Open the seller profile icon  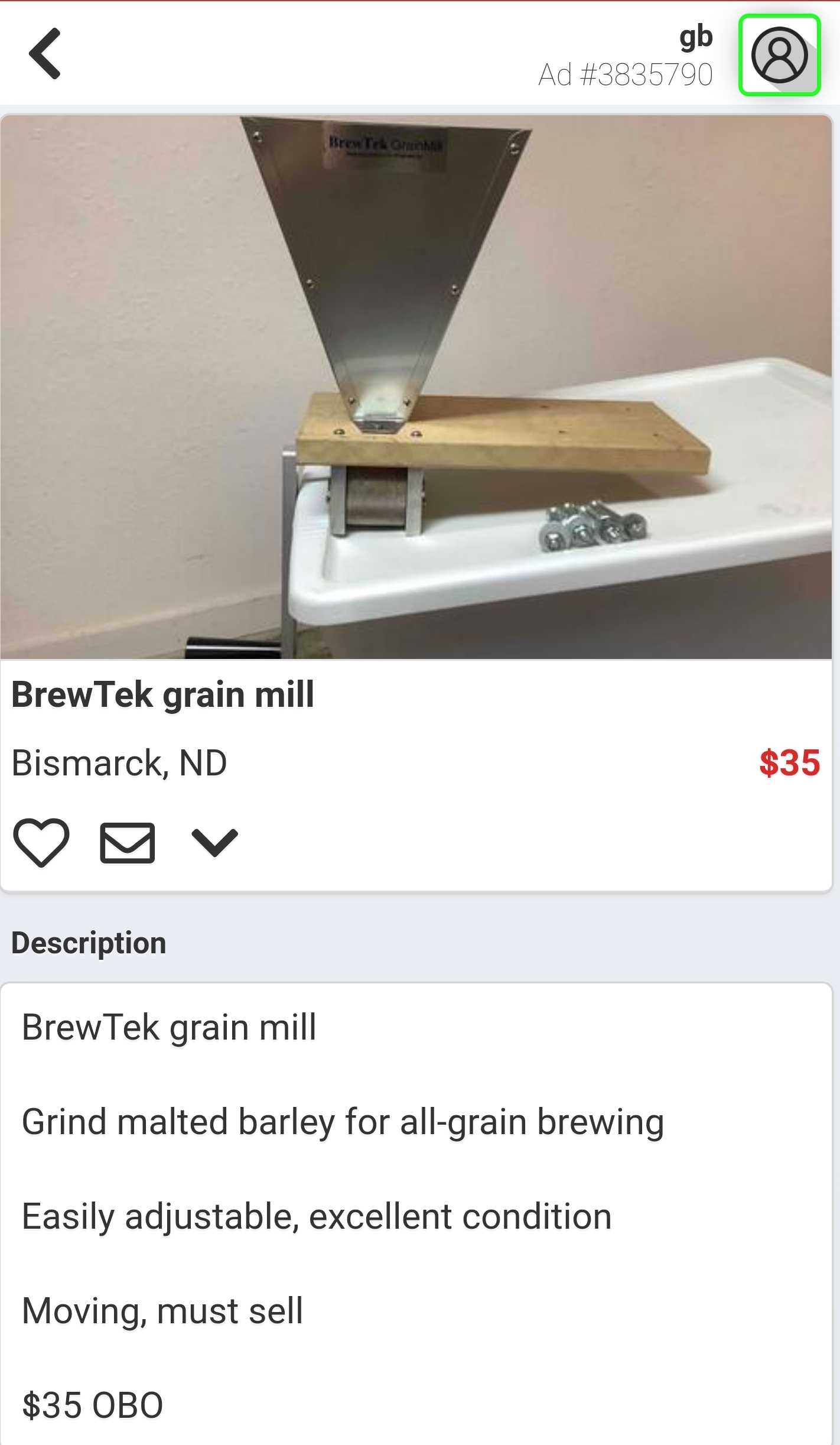779,55
